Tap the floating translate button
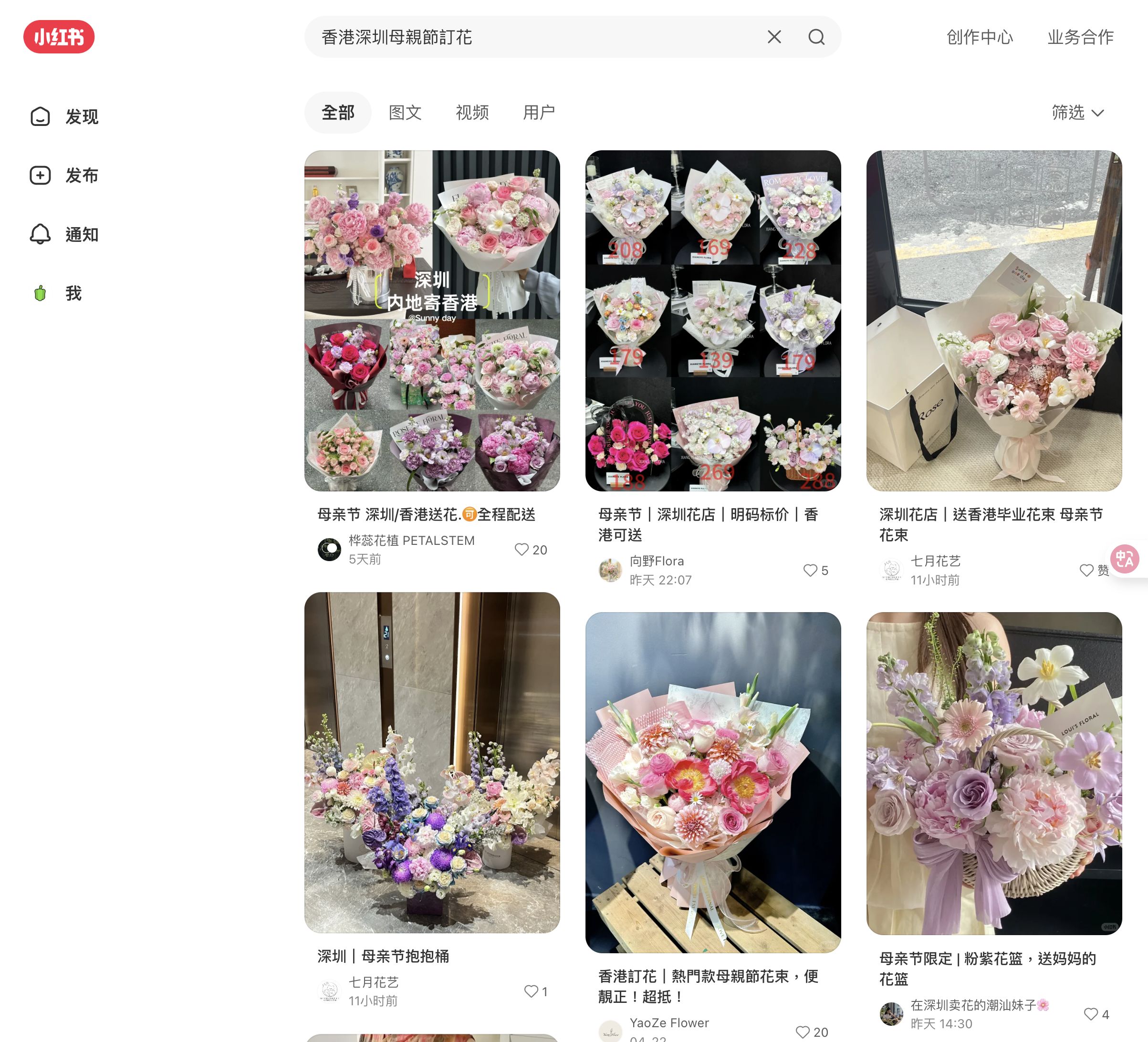The height and width of the screenshot is (1042, 1148). 1125,559
